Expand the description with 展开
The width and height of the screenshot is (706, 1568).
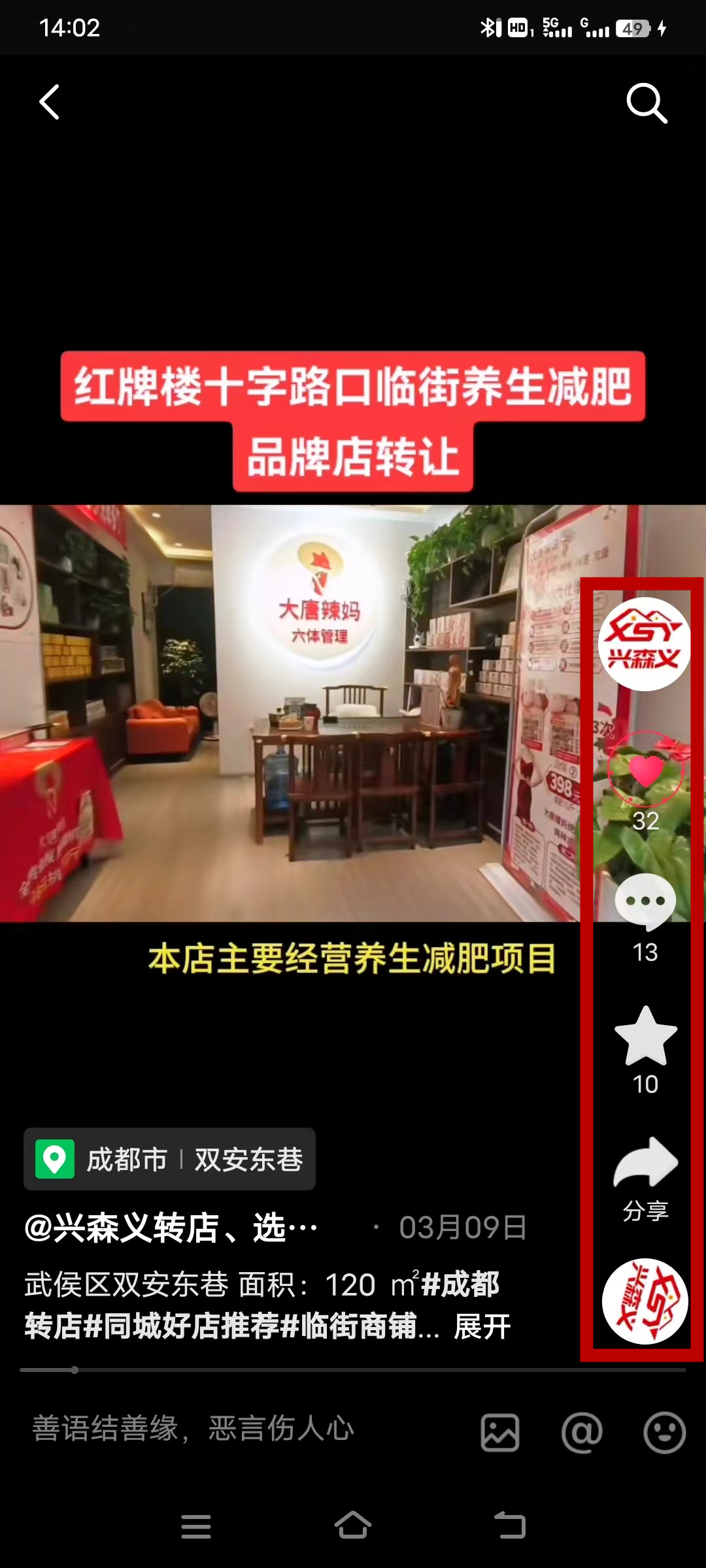point(482,1327)
